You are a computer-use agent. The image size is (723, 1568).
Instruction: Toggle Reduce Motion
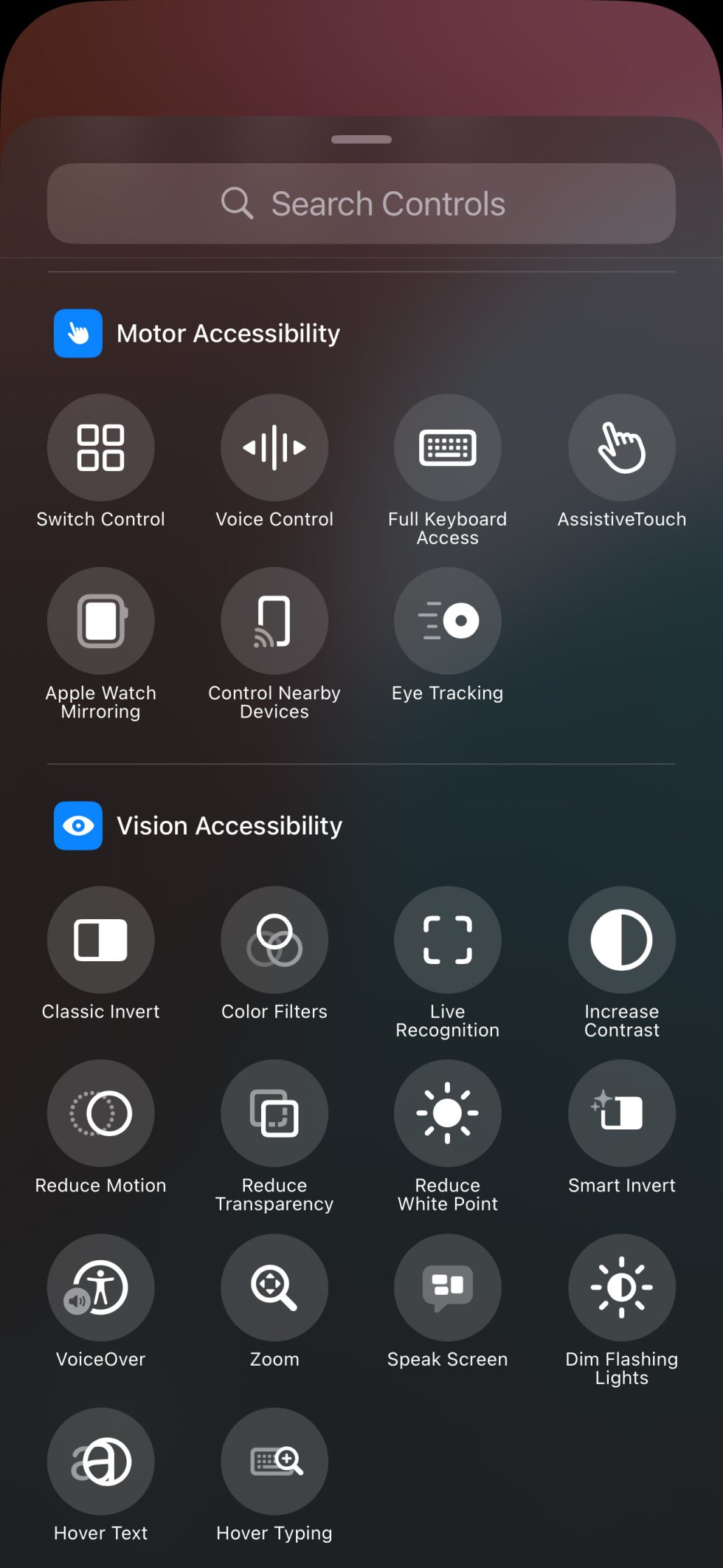pyautogui.click(x=101, y=1113)
